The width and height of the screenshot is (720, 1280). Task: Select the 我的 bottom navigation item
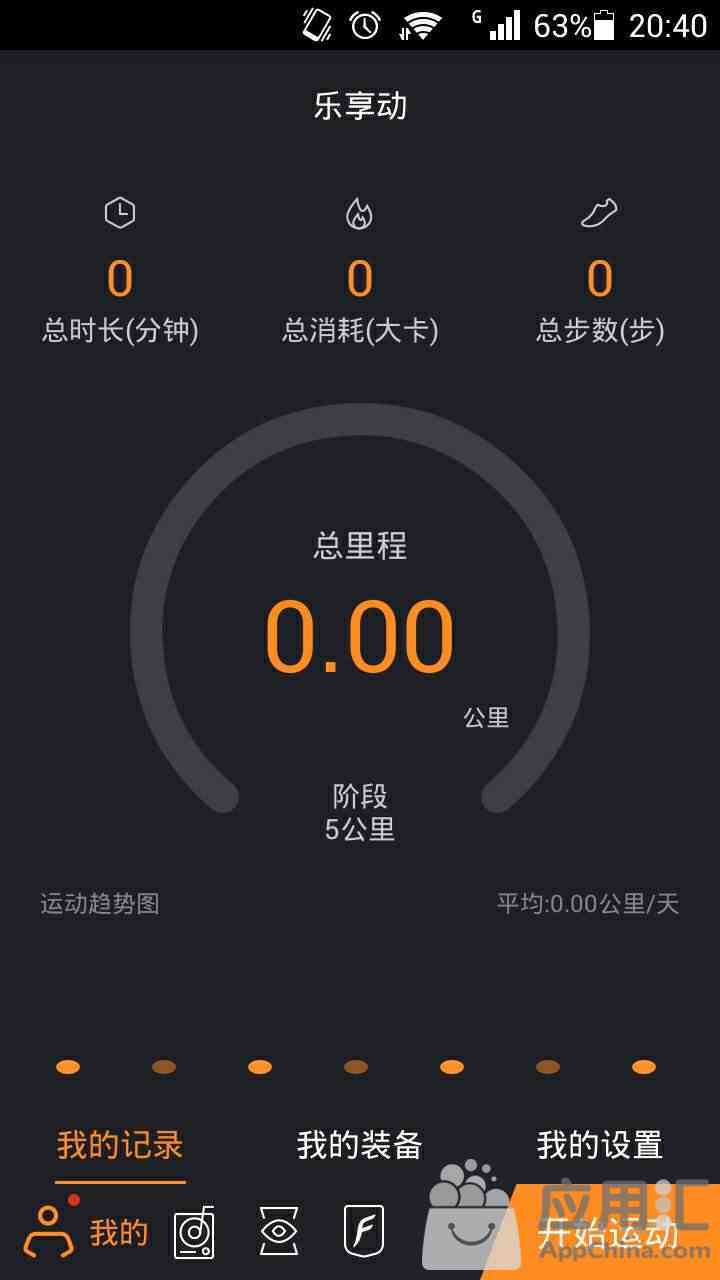86,1231
